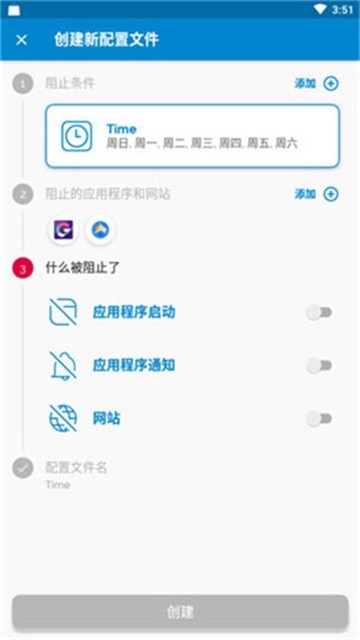This screenshot has height=640, width=360.
Task: Tap the 创建 button
Action: [x=180, y=612]
